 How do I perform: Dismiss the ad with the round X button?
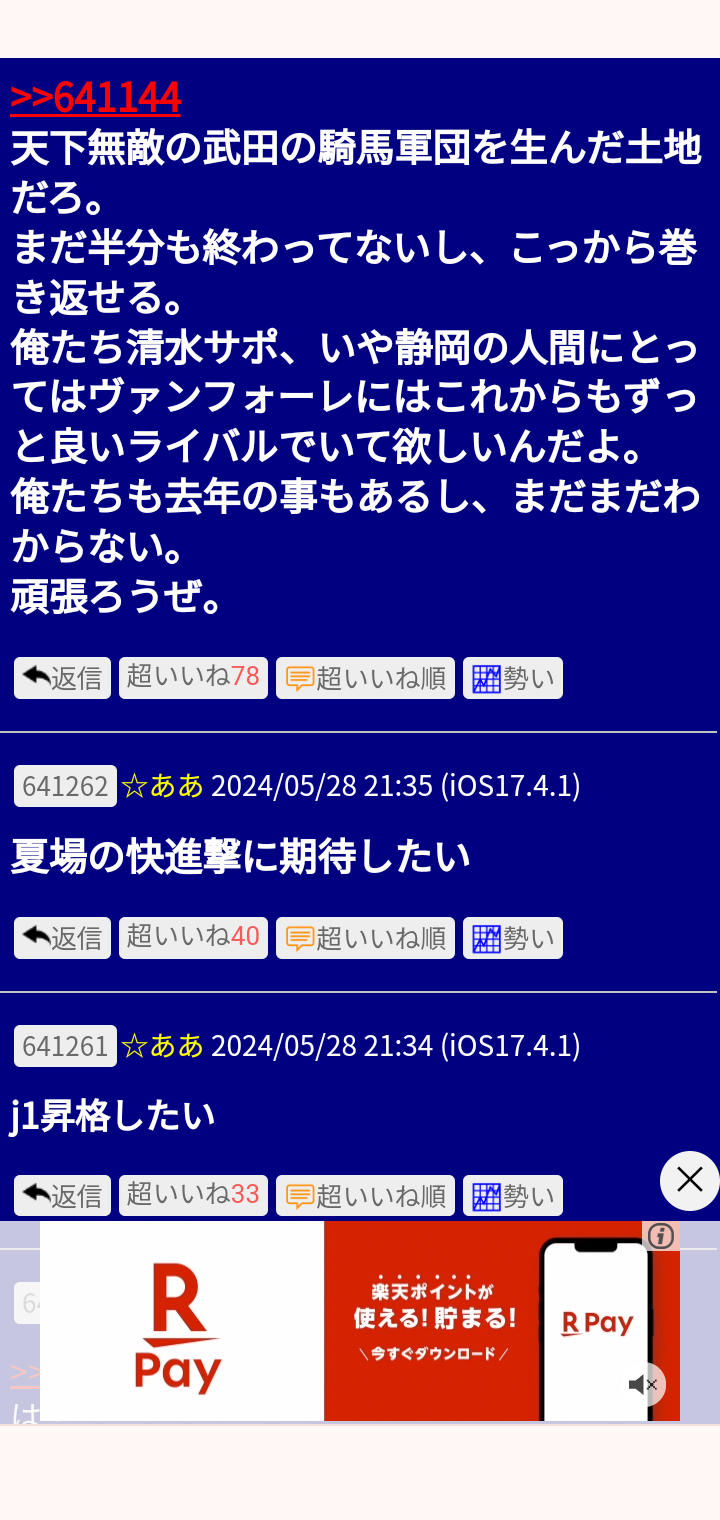pos(690,1181)
